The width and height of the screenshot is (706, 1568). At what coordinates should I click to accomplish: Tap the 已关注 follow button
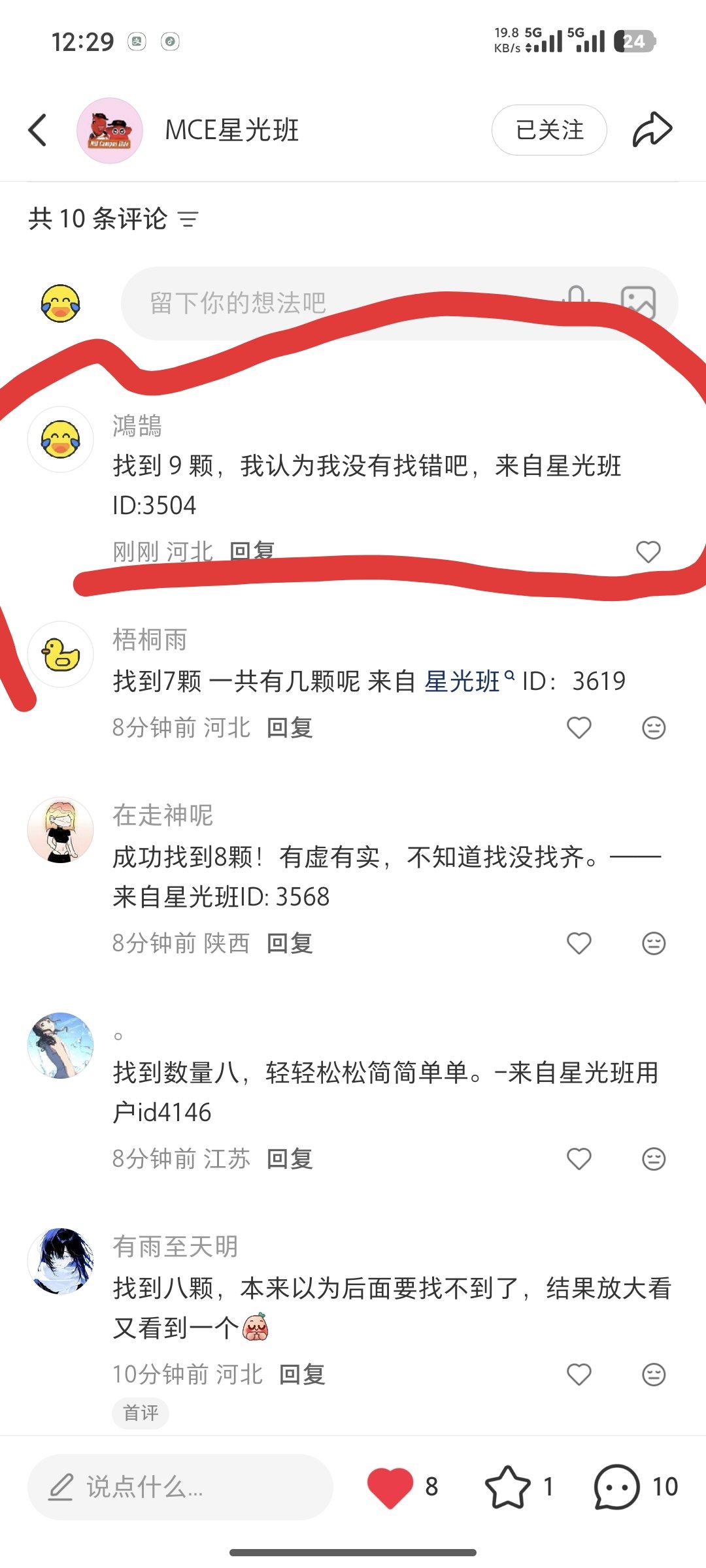point(549,130)
